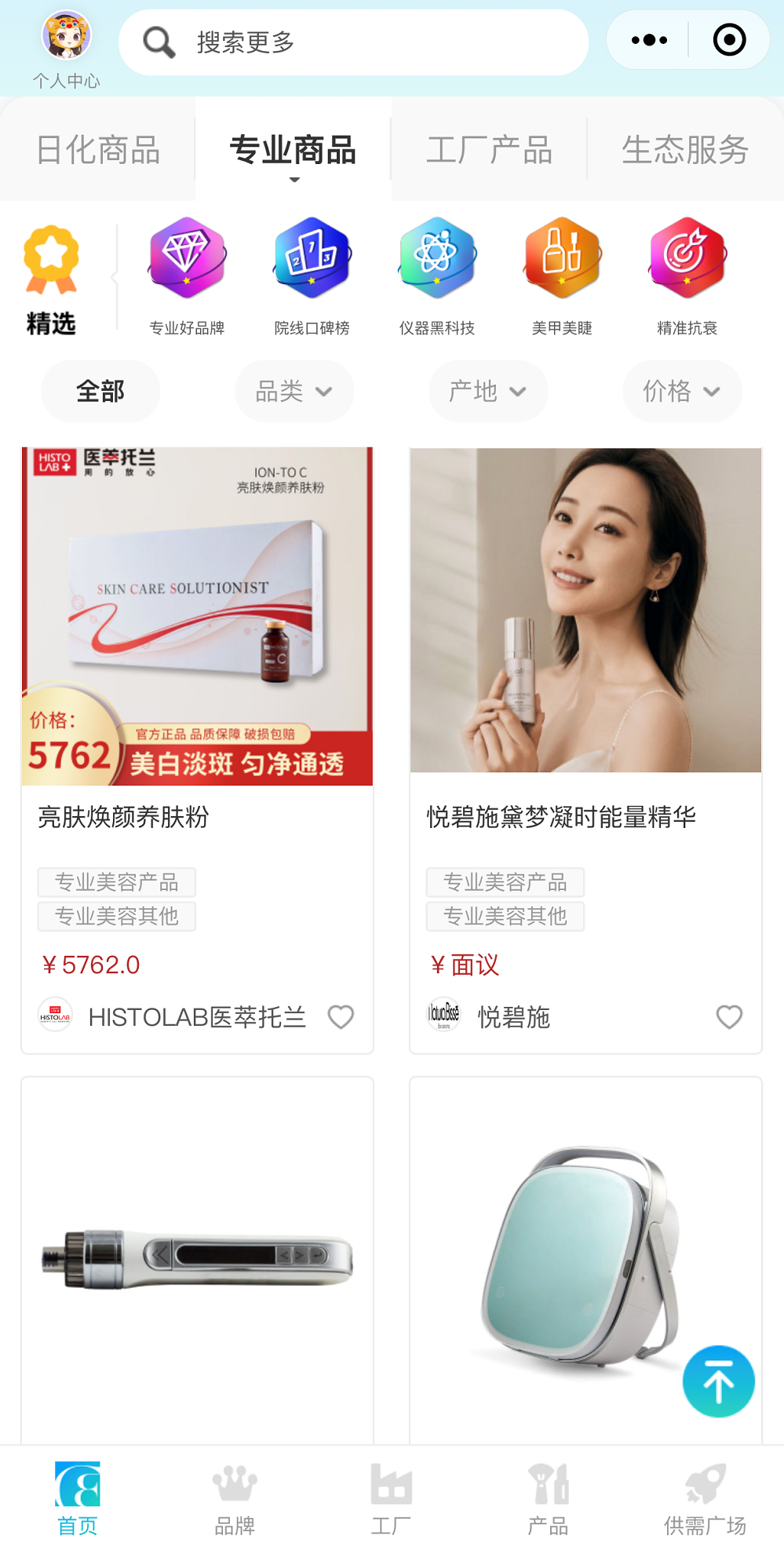This screenshot has width=784, height=1550.
Task: Click the back-to-top button
Action: (718, 1381)
